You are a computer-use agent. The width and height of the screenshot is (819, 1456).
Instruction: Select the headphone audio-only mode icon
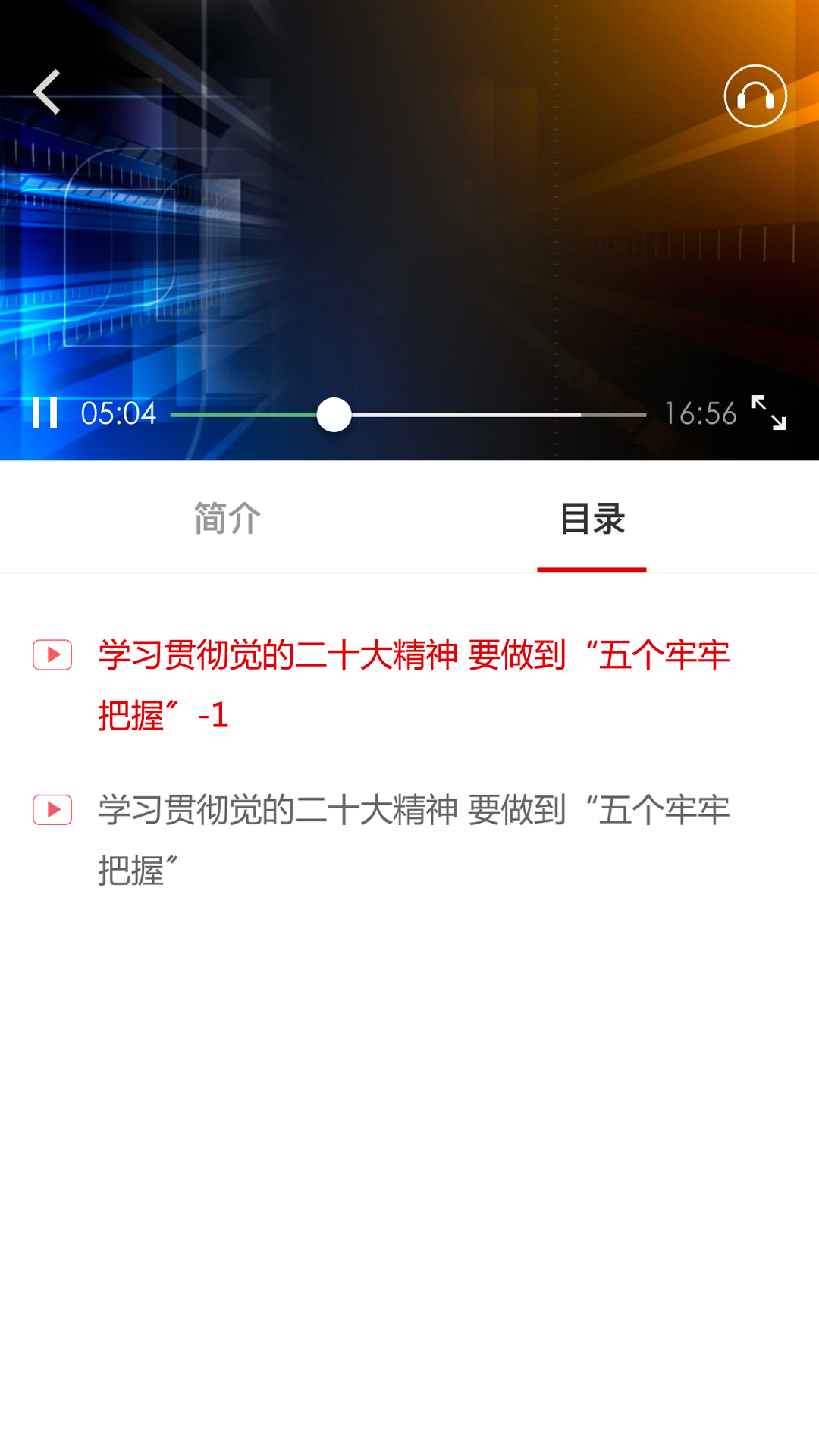pos(755,96)
